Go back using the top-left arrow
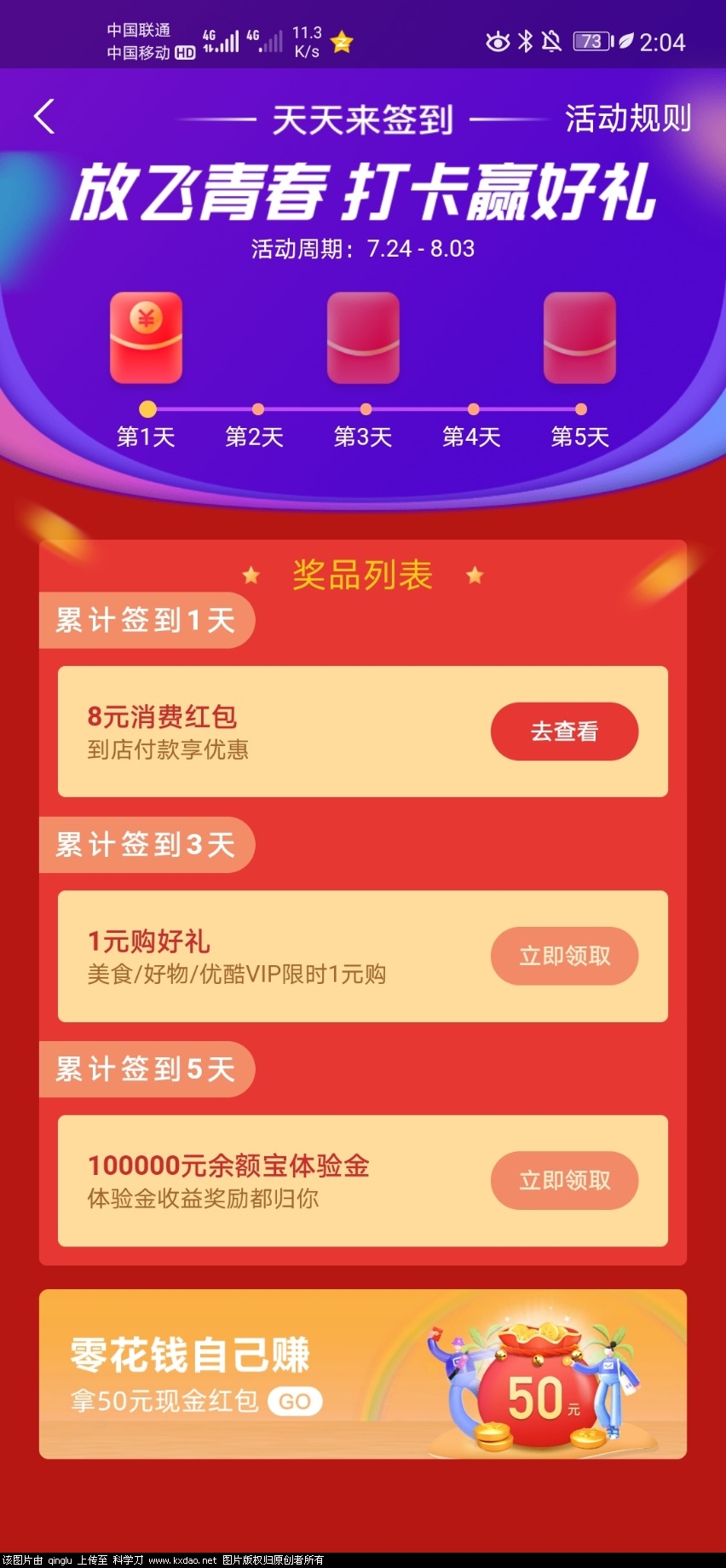726x1568 pixels. tap(44, 117)
